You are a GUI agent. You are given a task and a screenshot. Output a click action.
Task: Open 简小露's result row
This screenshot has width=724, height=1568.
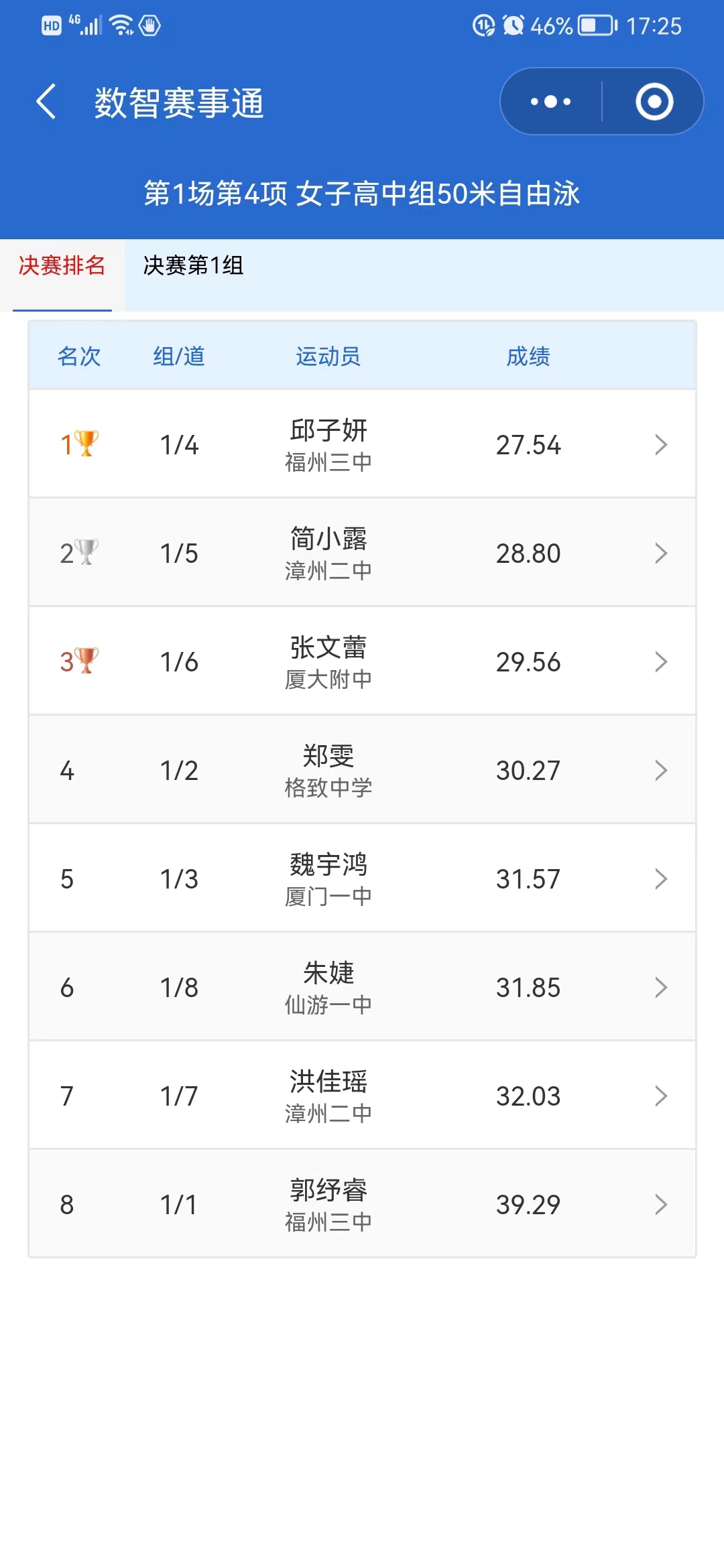(x=362, y=553)
